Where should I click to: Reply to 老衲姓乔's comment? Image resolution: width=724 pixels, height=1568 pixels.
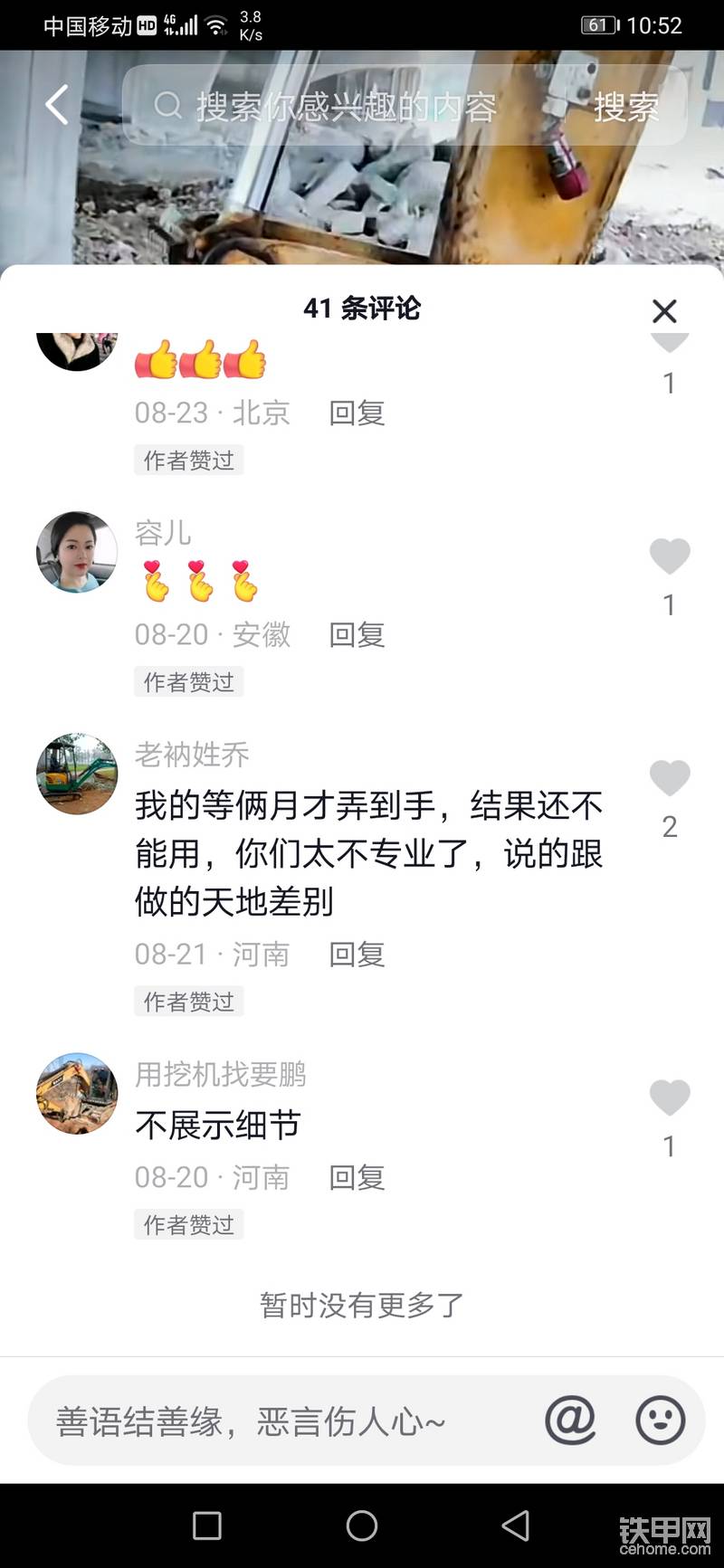tap(357, 955)
